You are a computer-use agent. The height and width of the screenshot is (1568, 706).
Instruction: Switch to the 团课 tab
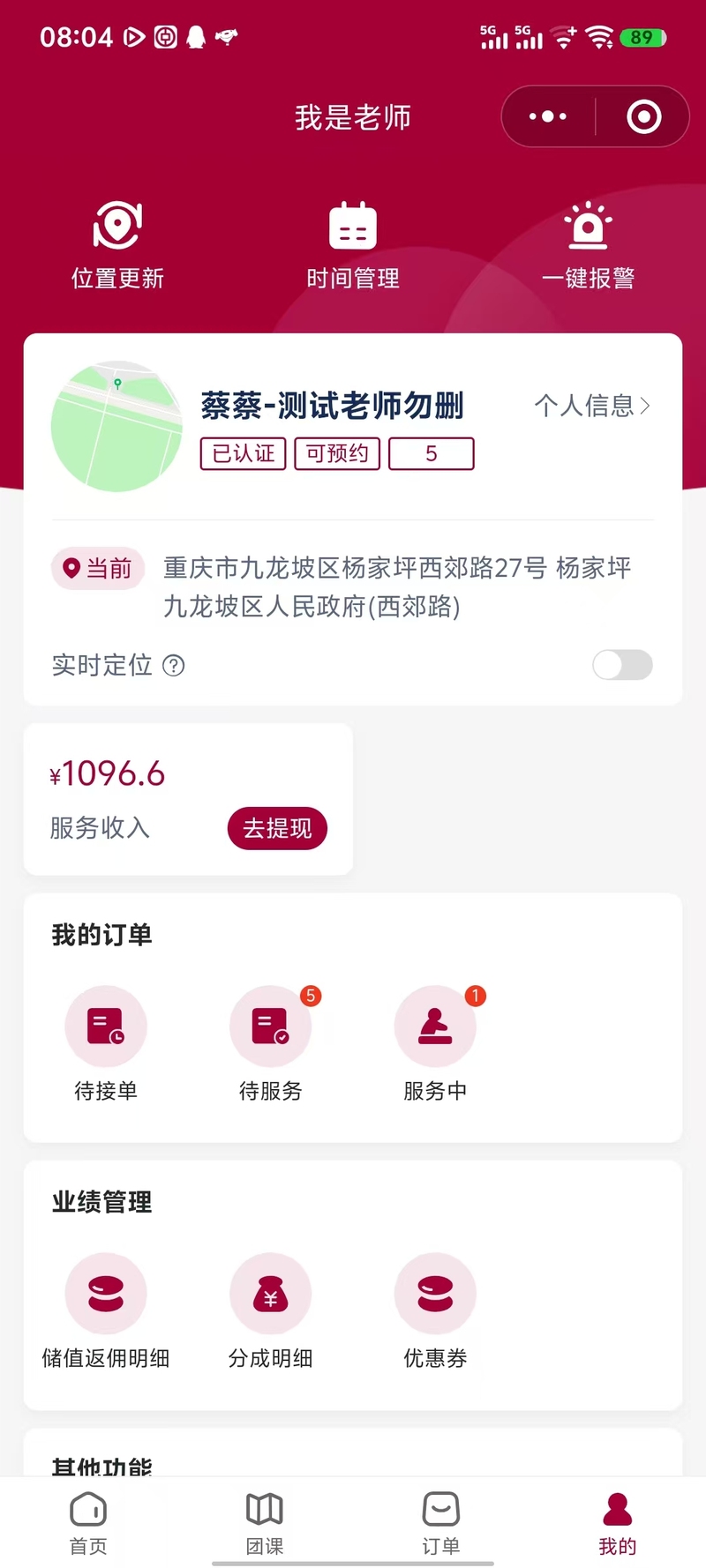[265, 1523]
